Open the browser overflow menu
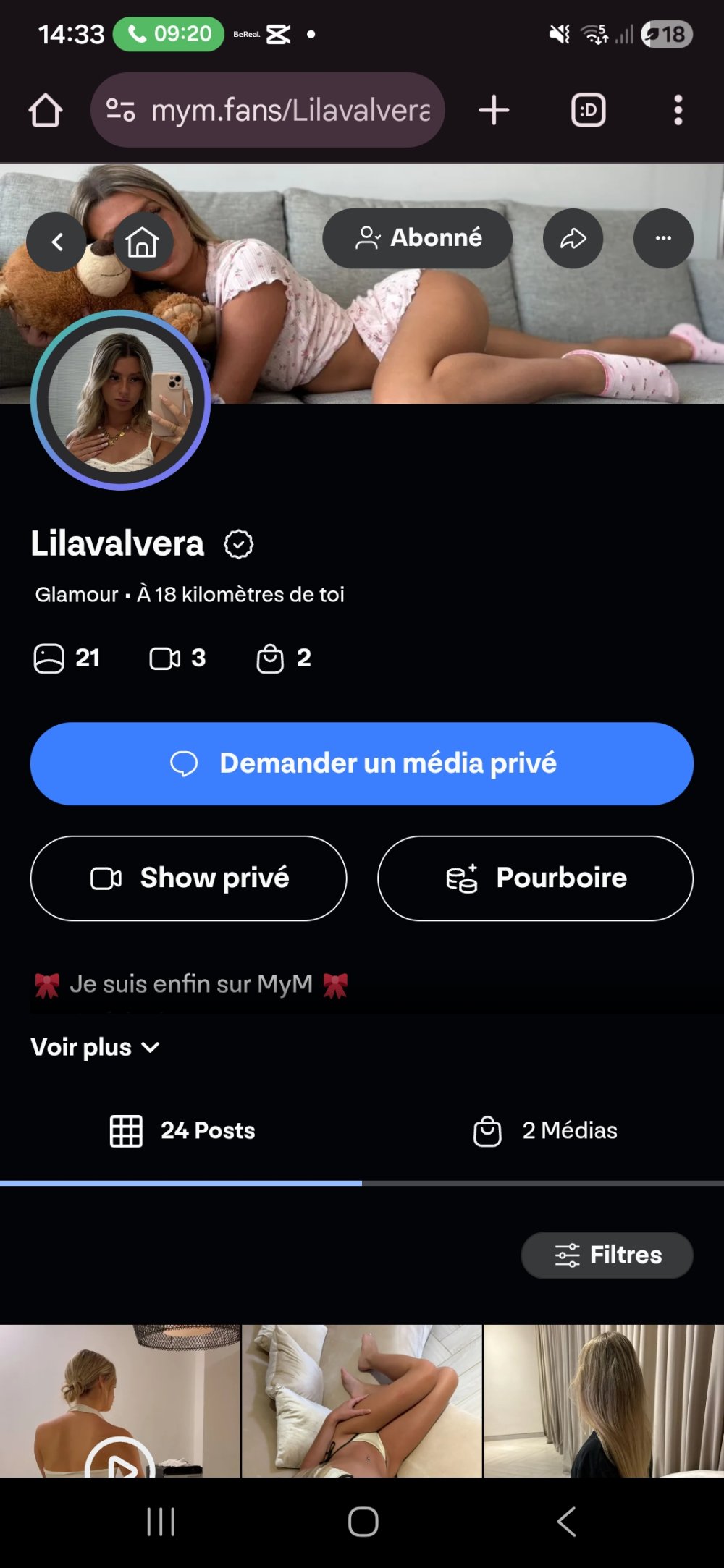 tap(678, 111)
